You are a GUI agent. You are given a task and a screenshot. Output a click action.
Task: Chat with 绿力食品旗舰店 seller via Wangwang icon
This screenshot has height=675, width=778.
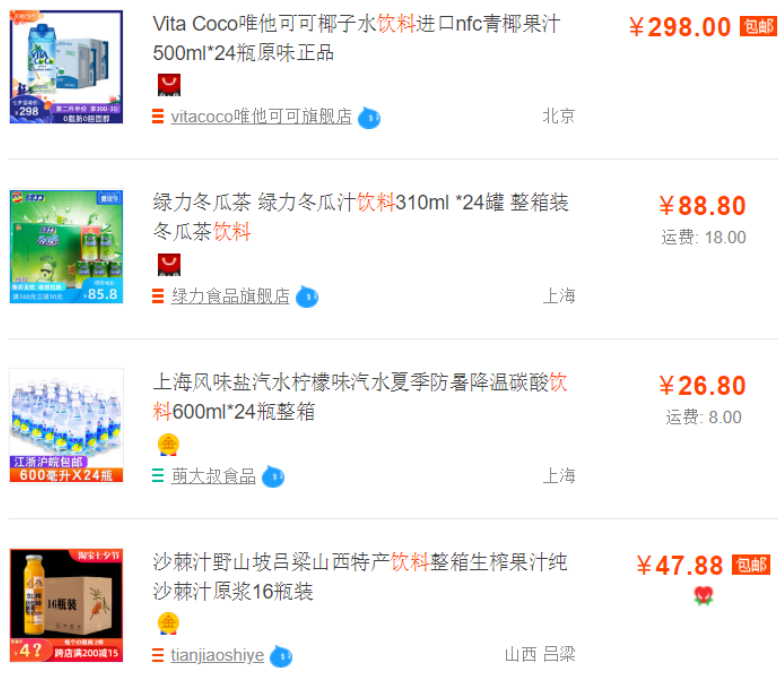coord(307,297)
